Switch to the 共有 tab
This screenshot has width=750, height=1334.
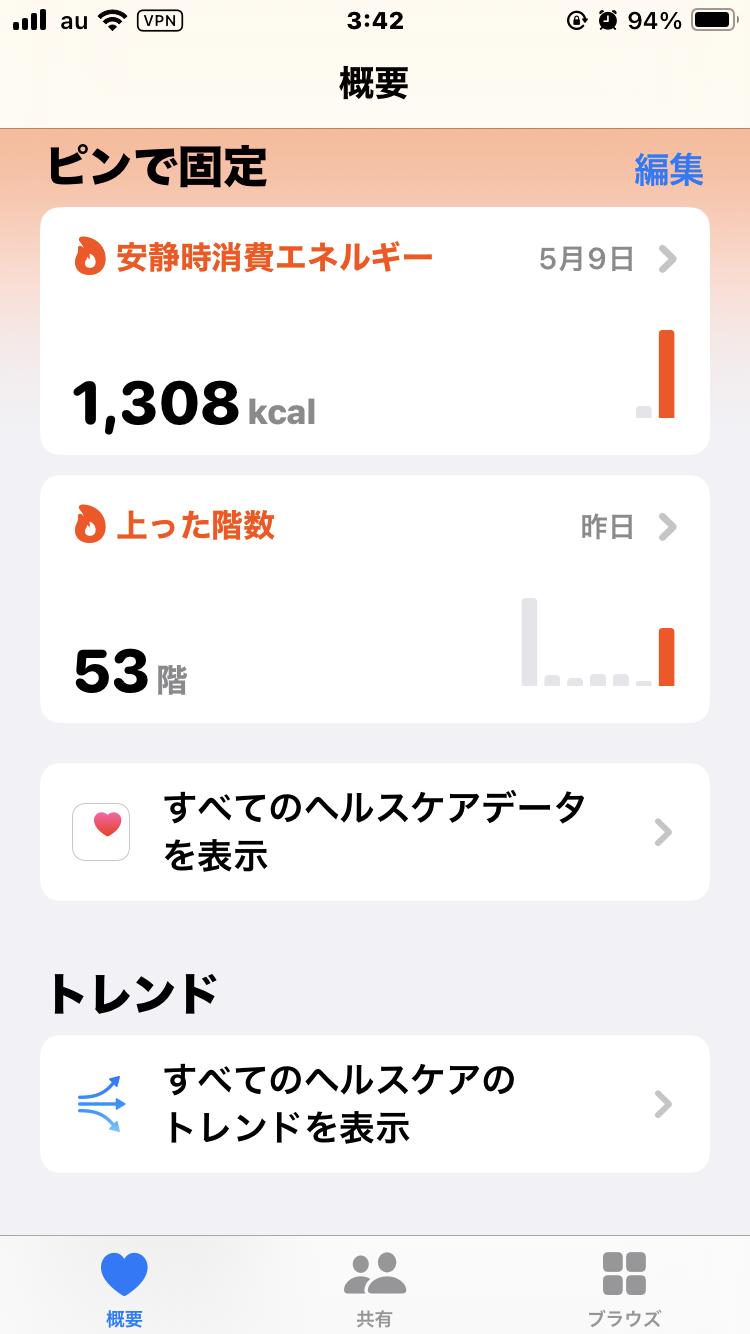click(x=375, y=1288)
